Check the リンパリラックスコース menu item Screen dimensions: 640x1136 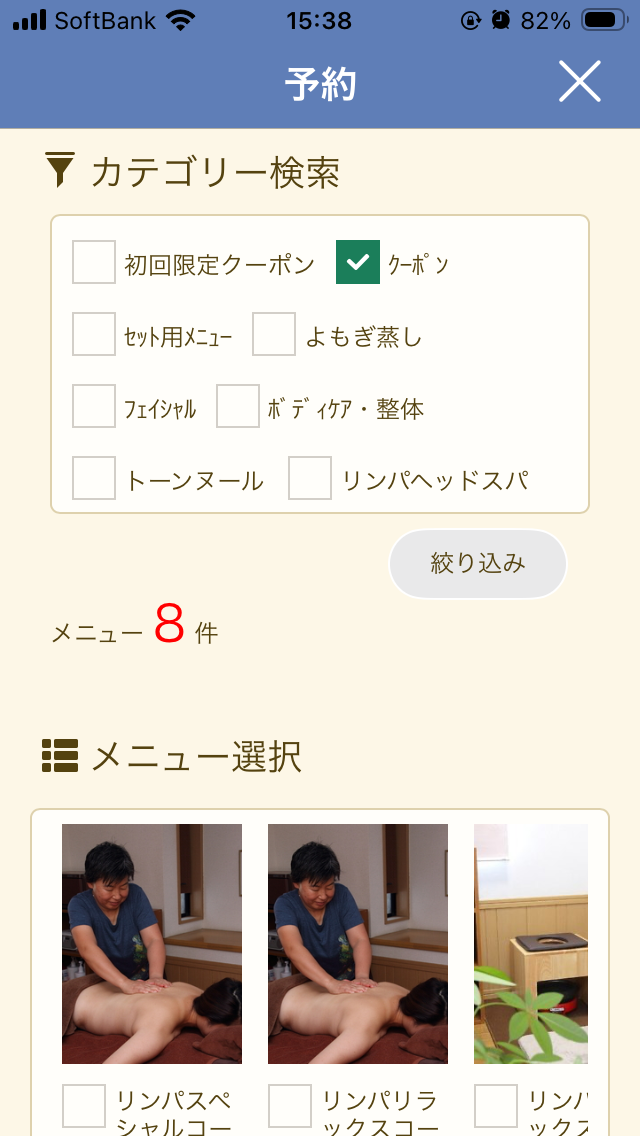point(290,1106)
